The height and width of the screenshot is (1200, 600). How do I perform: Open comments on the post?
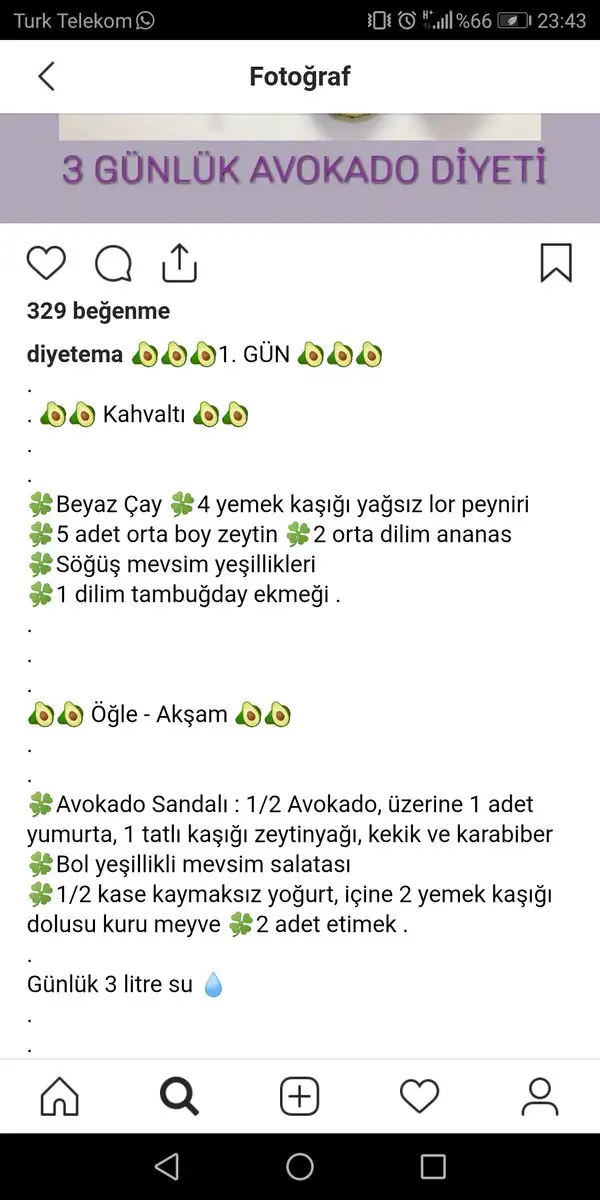tap(113, 263)
